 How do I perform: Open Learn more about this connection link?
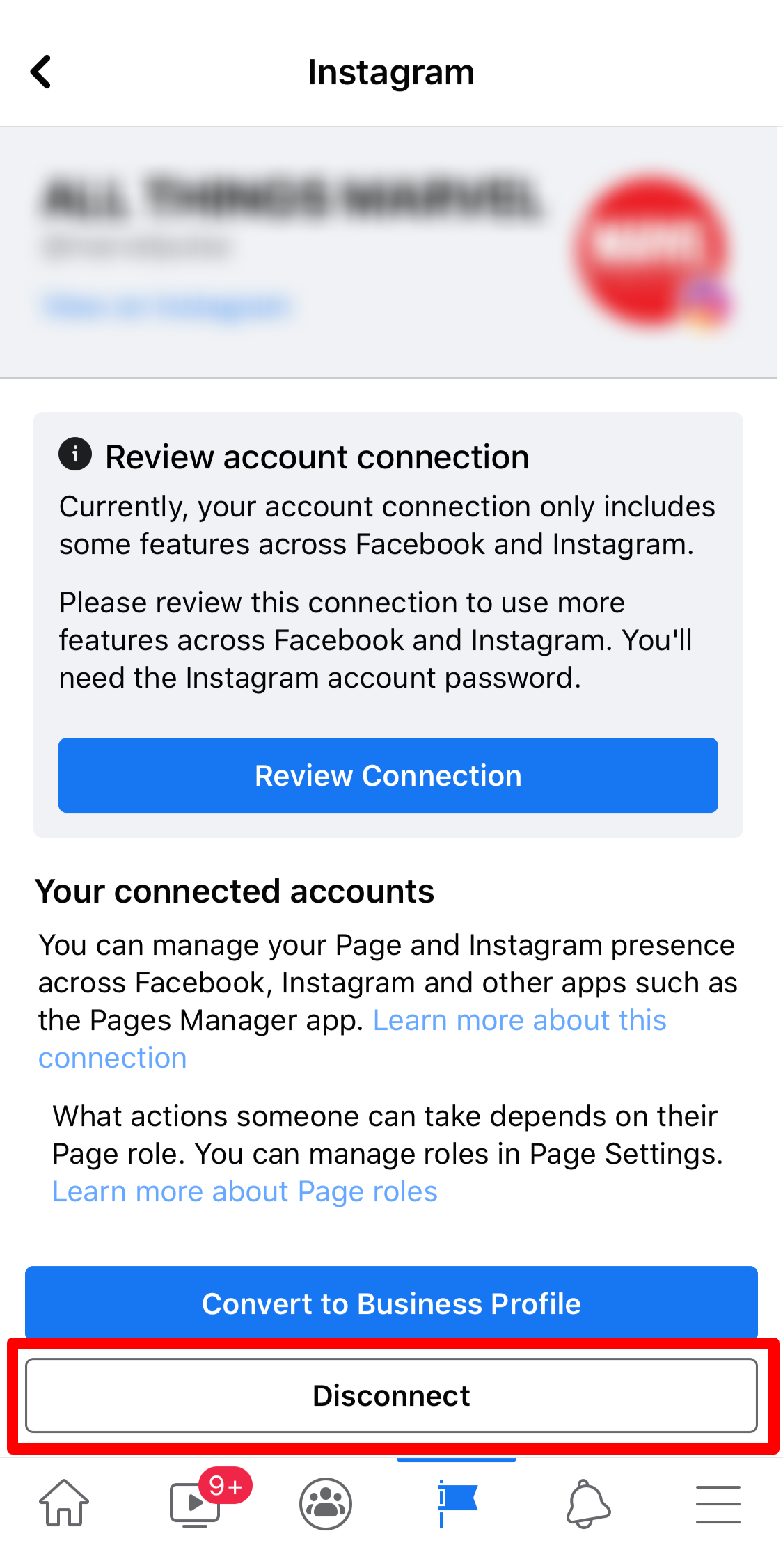click(x=519, y=1020)
